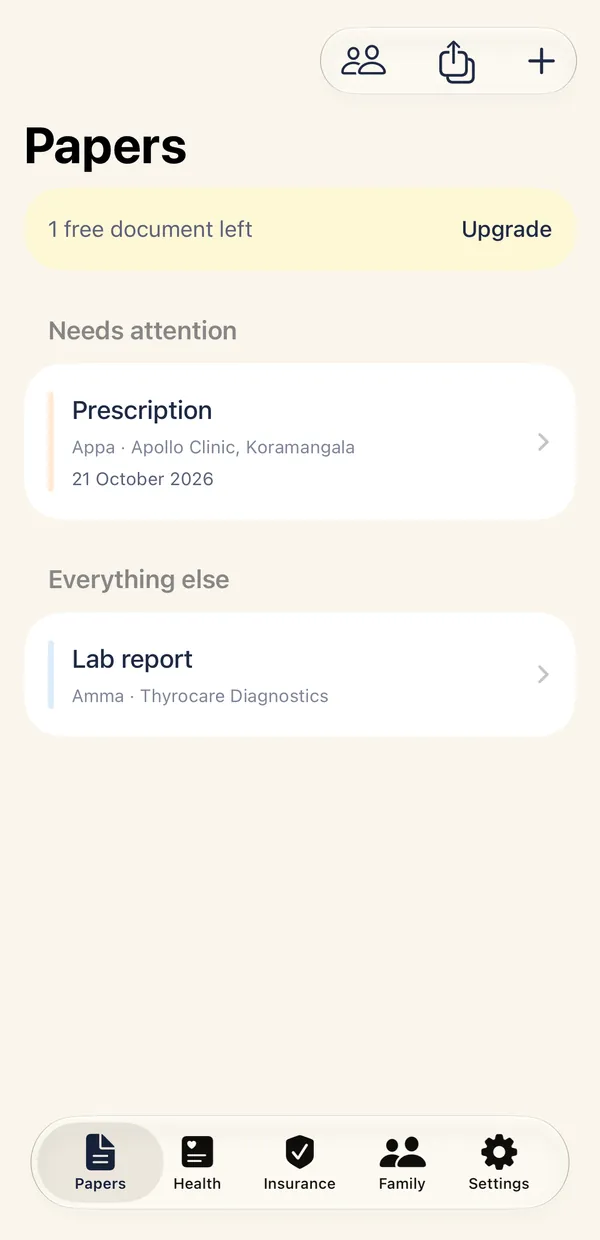Tap Upgrade in the free document banner
The height and width of the screenshot is (1240, 600).
point(506,229)
